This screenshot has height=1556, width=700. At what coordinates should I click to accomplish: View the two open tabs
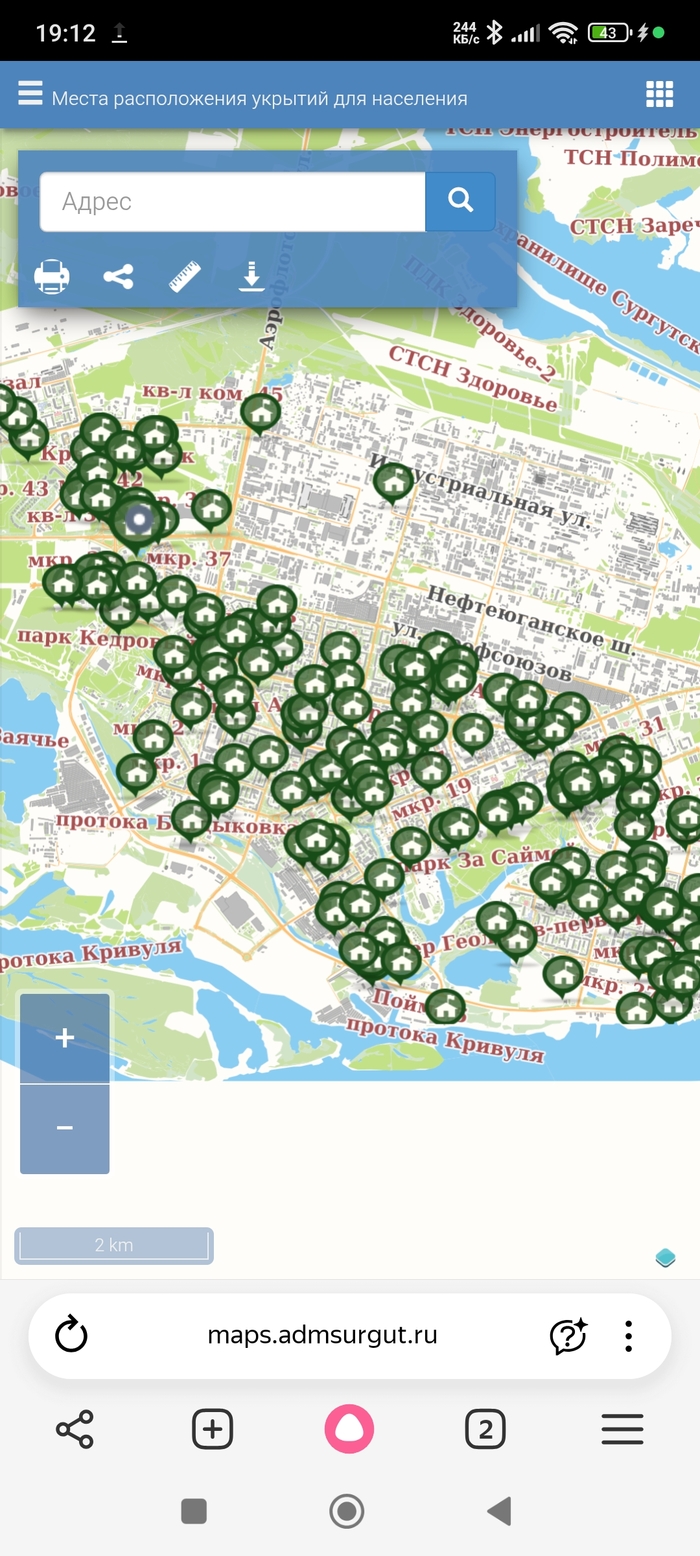[x=485, y=1430]
